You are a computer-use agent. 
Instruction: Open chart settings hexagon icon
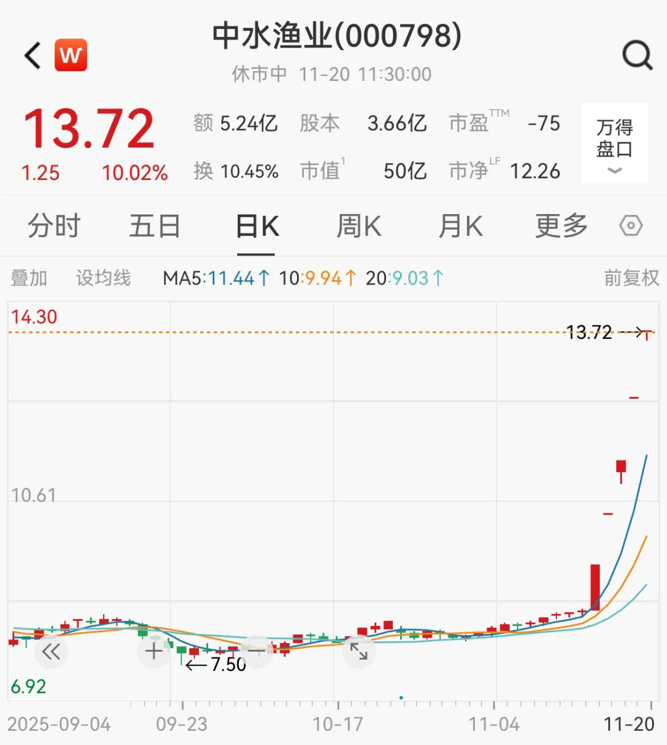631,226
